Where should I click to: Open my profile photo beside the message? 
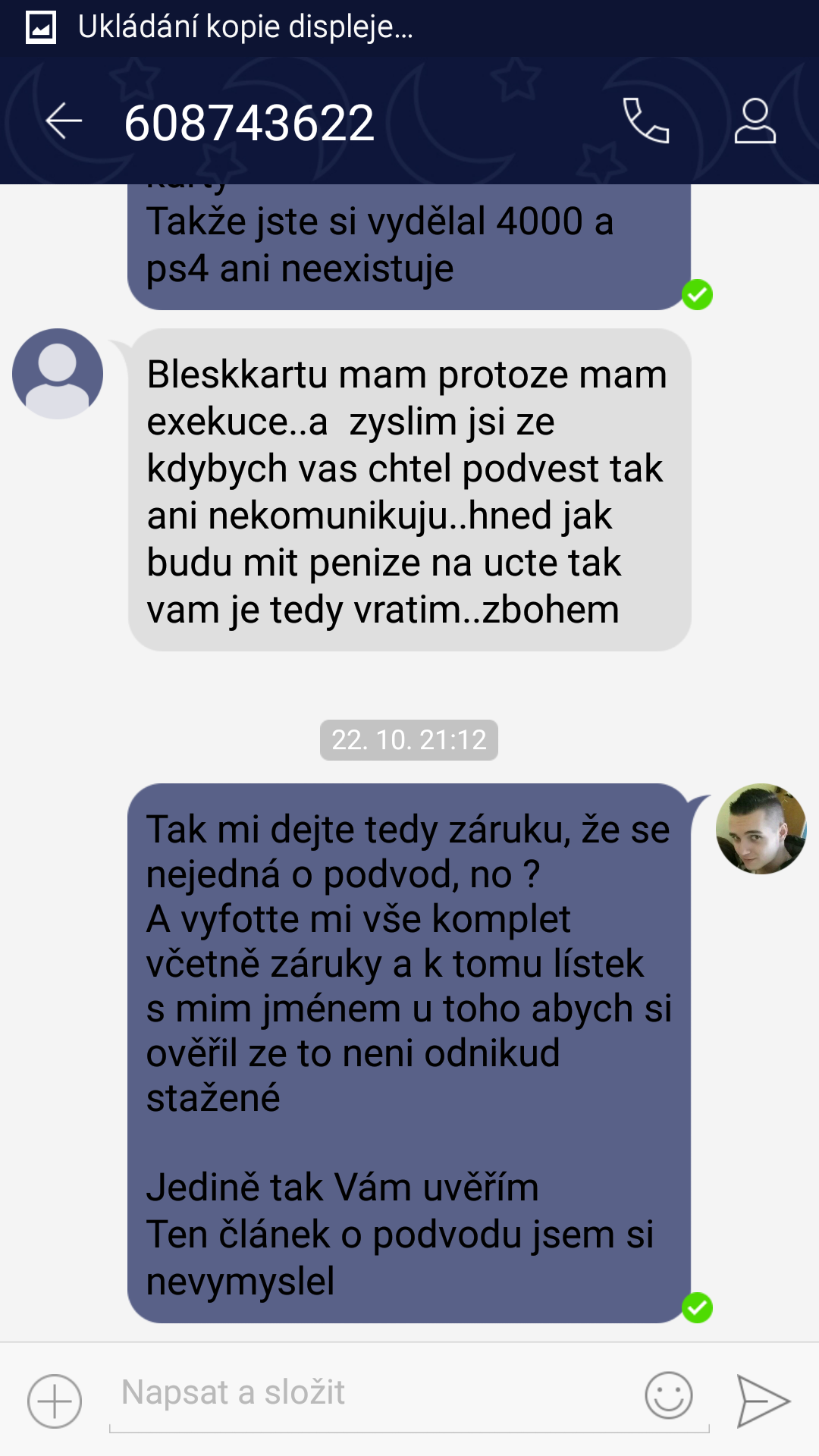[x=761, y=829]
